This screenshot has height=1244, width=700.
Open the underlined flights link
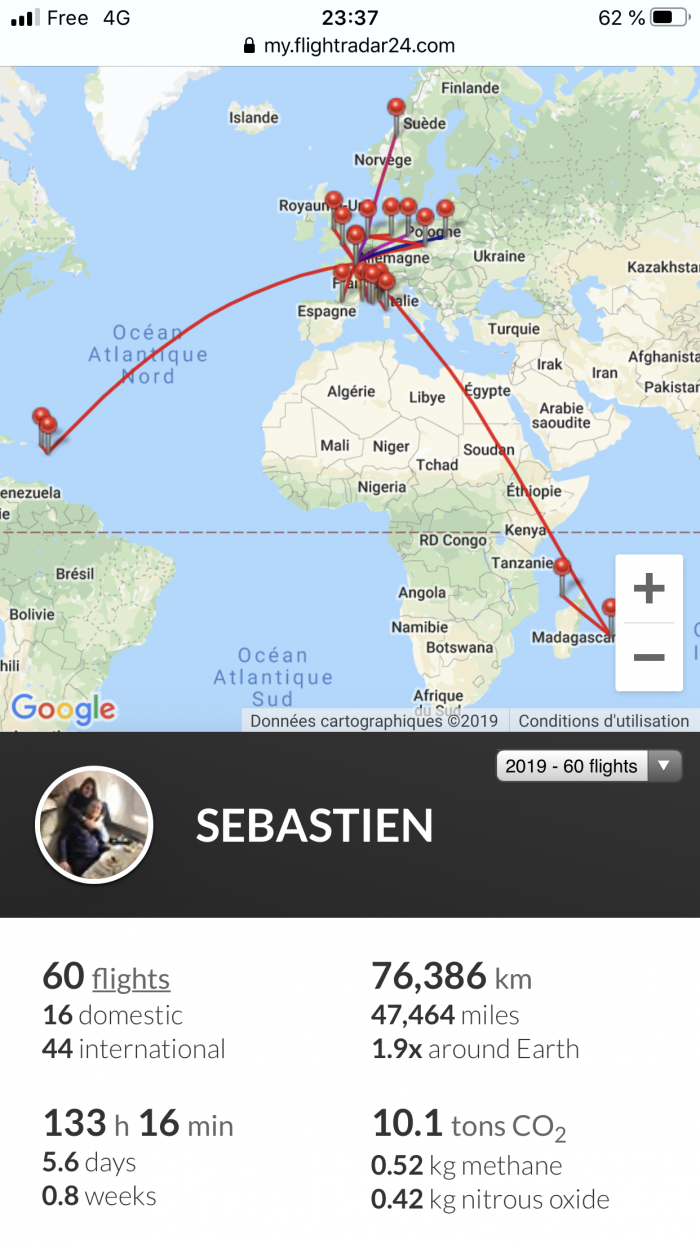[130, 978]
